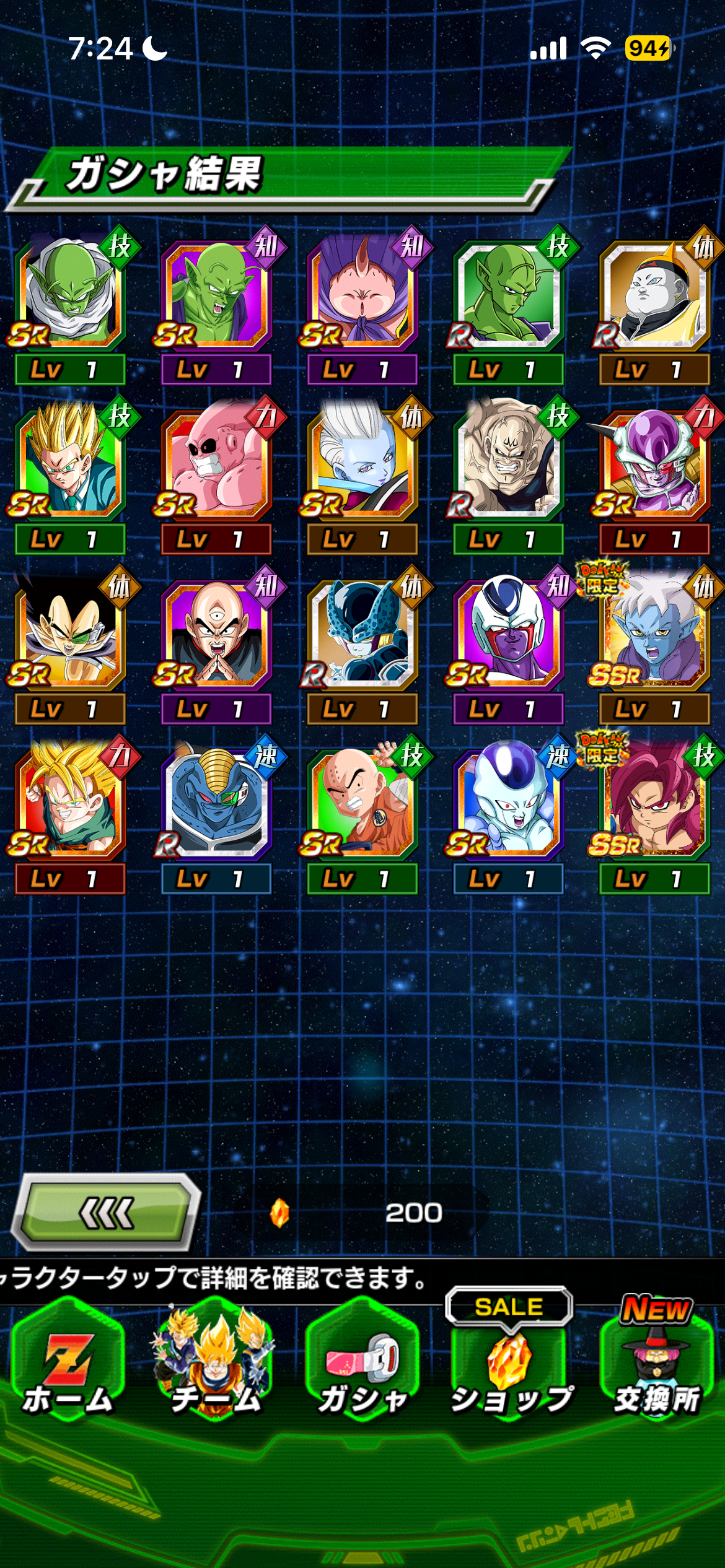Select the Krillin card
725x1568 pixels.
[x=362, y=803]
